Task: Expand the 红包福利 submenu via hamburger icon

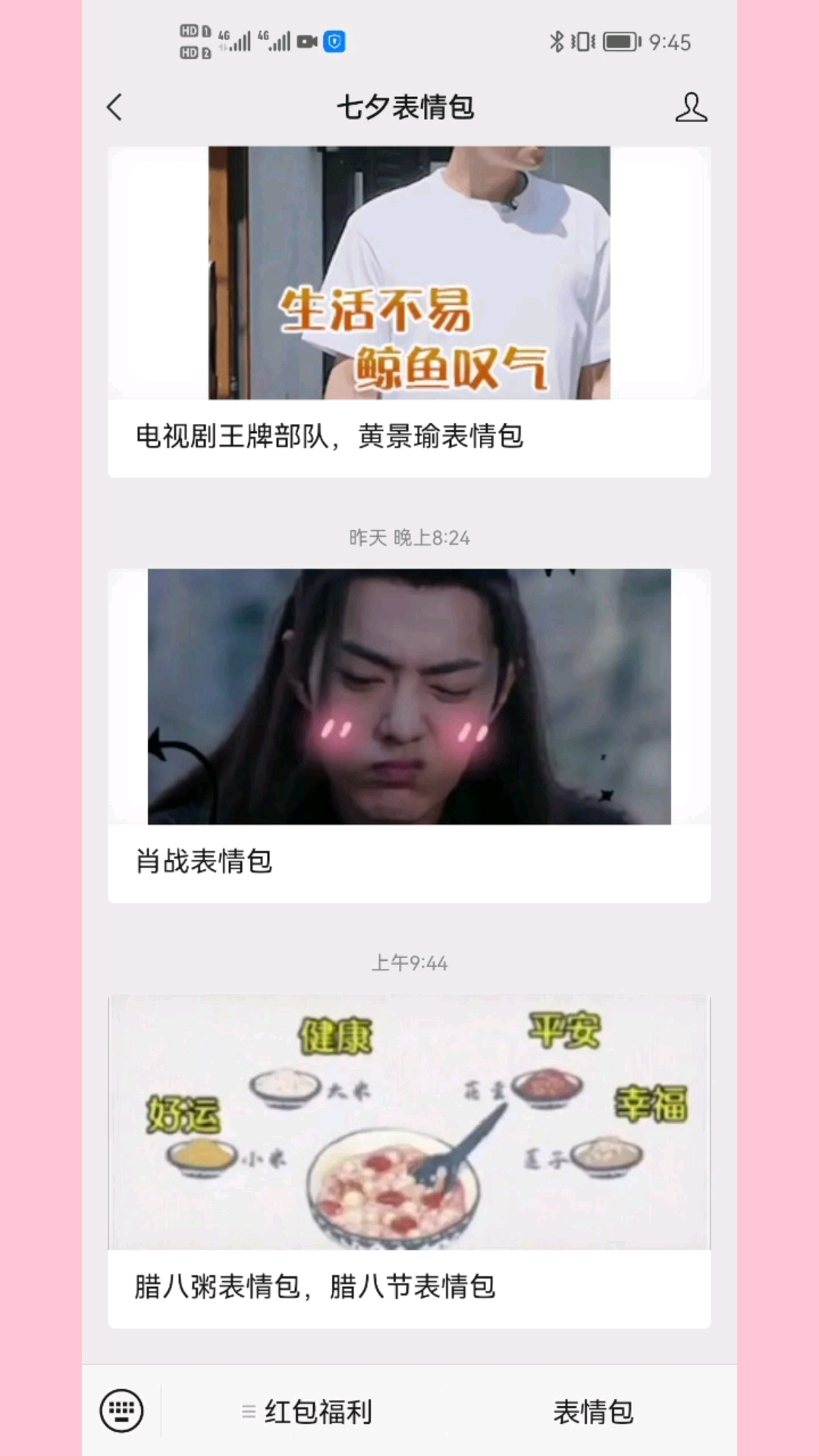Action: (x=248, y=1408)
